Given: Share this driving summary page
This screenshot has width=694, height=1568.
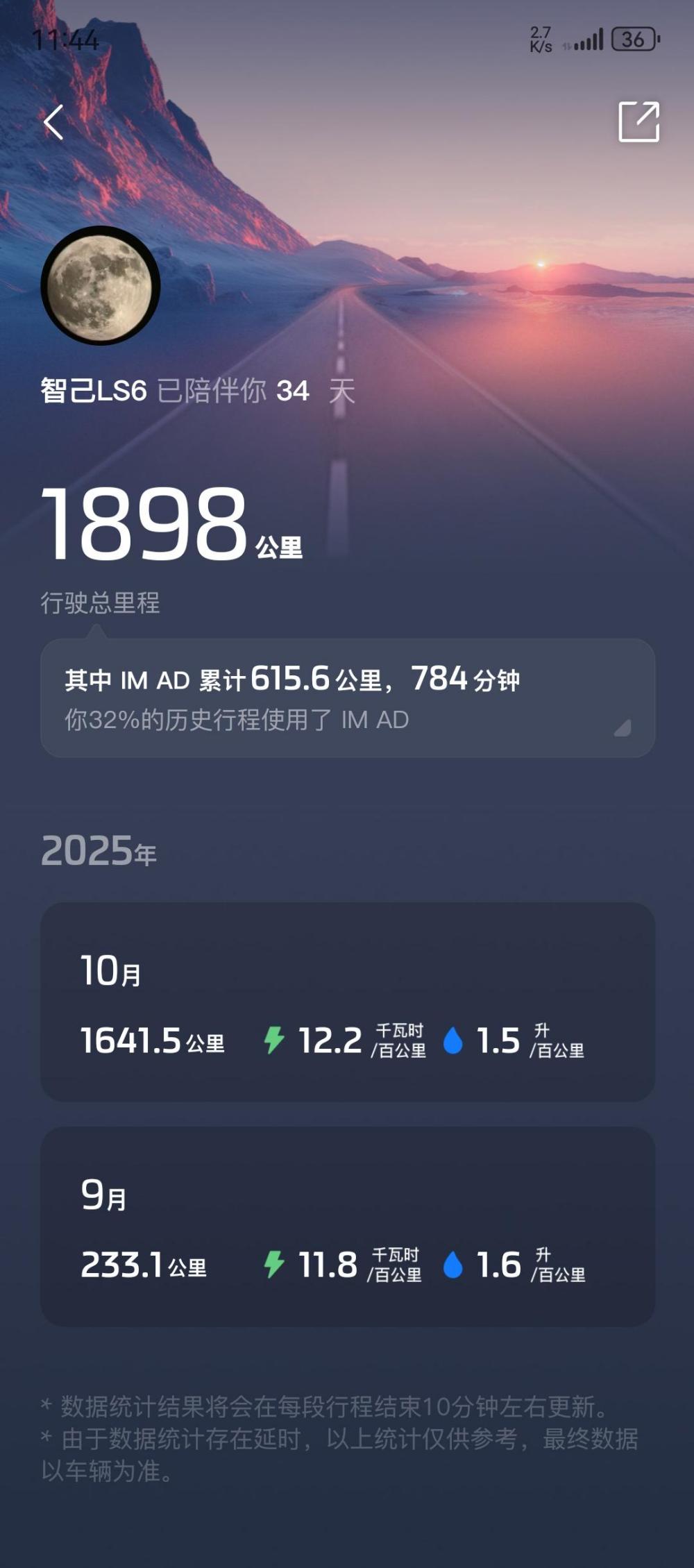Looking at the screenshot, I should click(x=638, y=122).
